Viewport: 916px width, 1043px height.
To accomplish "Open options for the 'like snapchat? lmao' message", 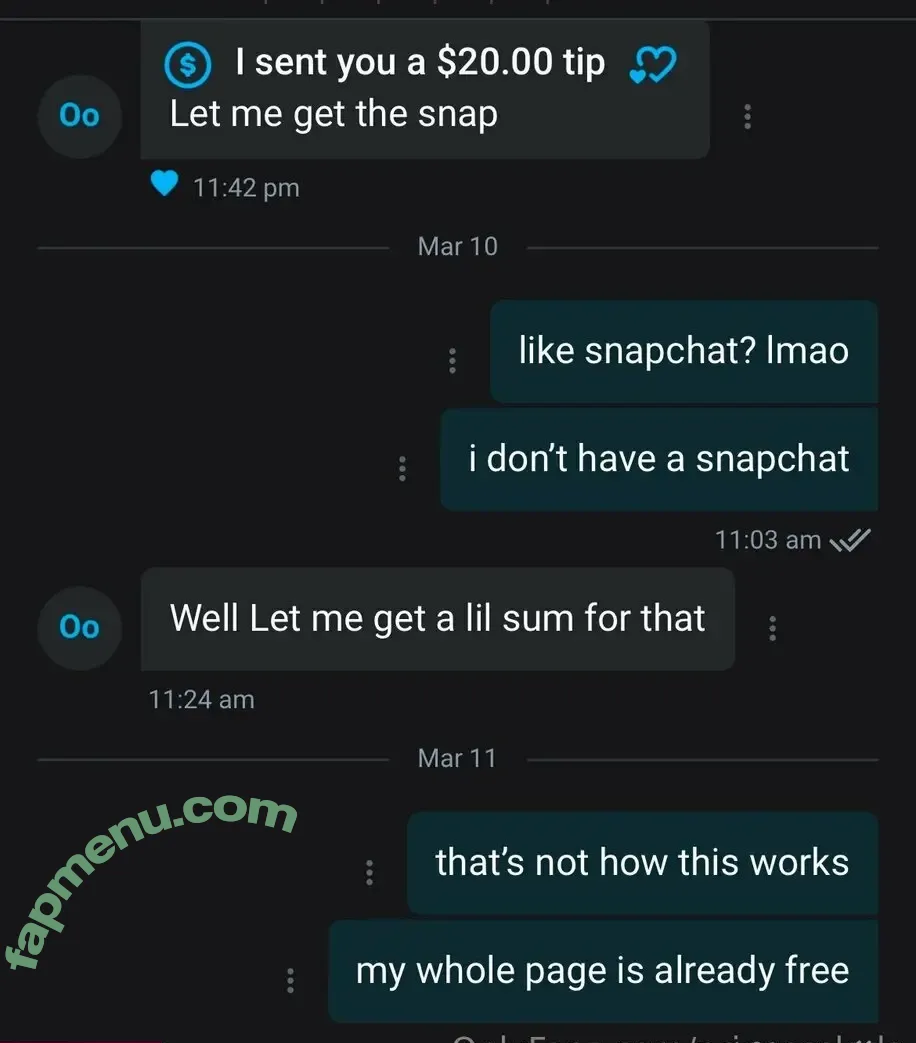I will [x=452, y=360].
